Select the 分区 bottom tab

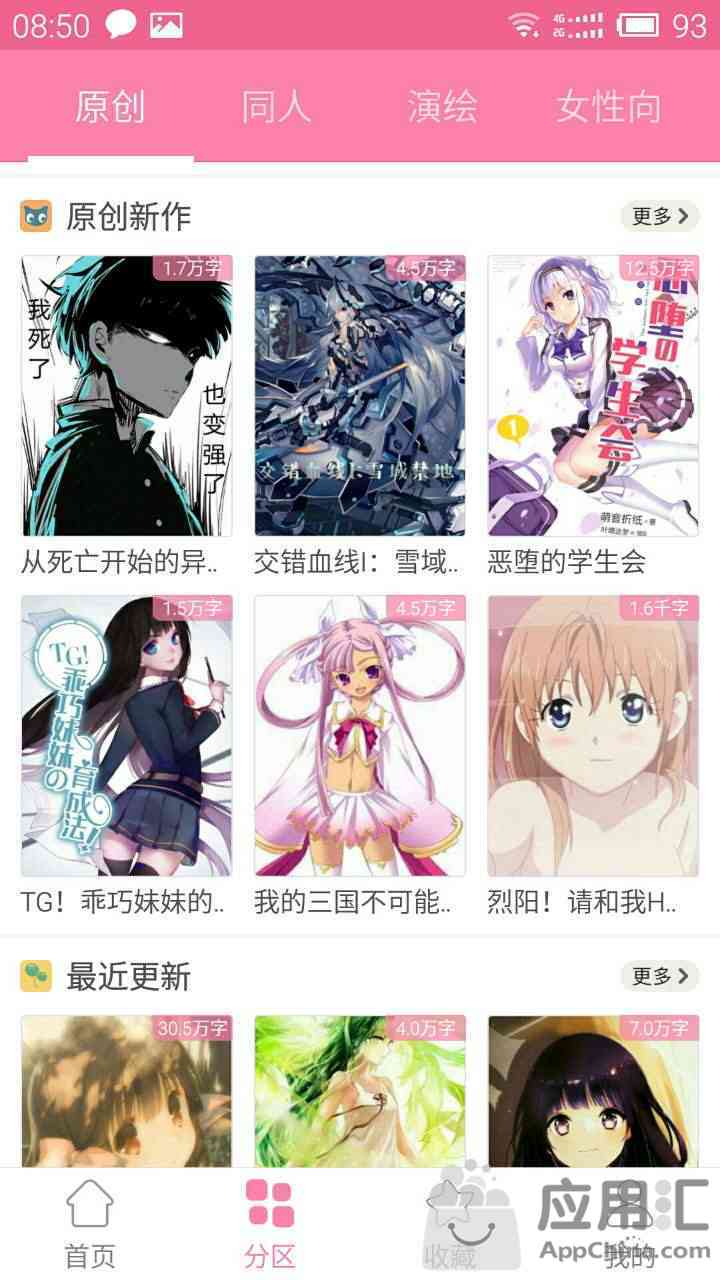tap(270, 1224)
